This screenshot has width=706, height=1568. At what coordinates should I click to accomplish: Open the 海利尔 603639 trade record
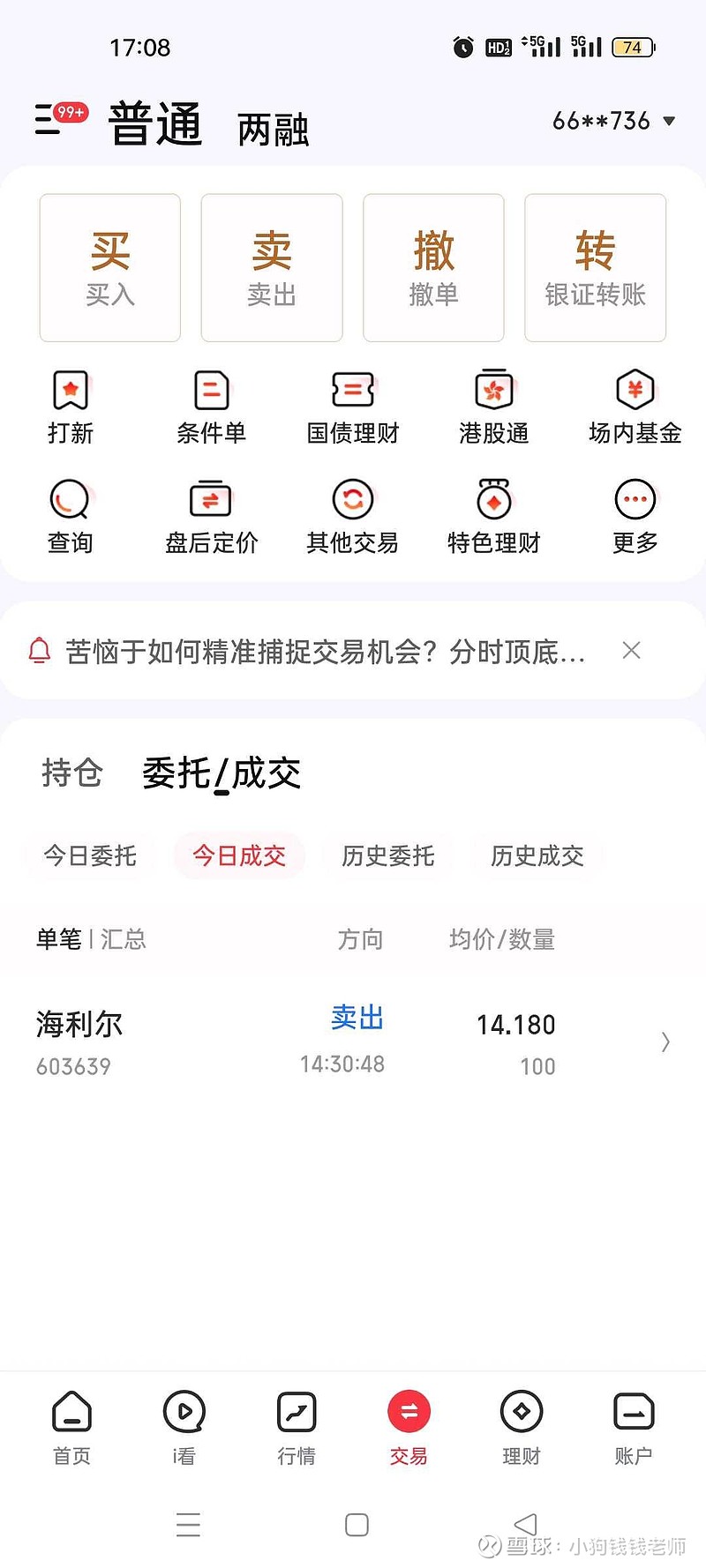click(x=353, y=1042)
